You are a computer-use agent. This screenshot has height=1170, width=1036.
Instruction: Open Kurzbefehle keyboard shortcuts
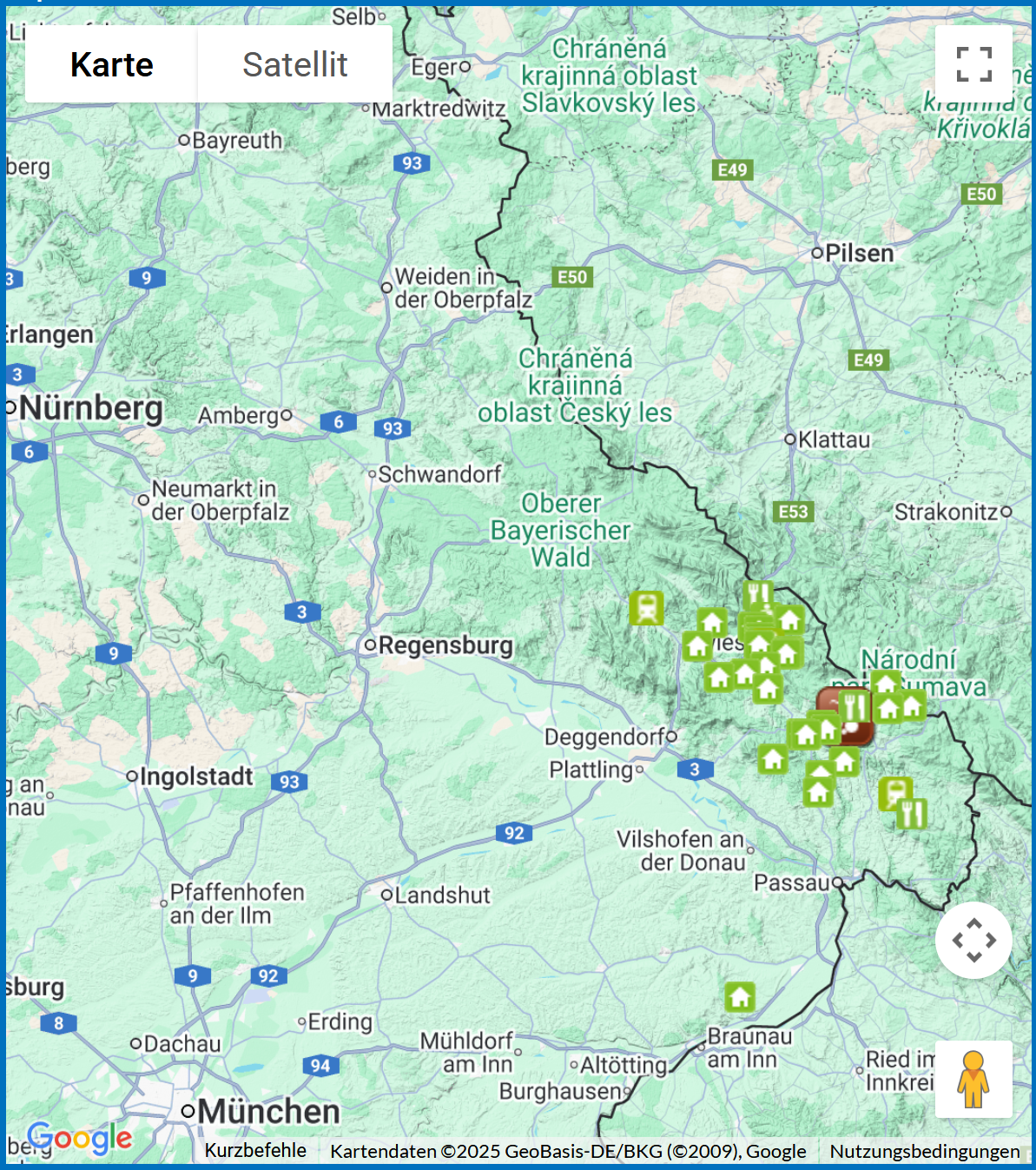click(255, 1150)
